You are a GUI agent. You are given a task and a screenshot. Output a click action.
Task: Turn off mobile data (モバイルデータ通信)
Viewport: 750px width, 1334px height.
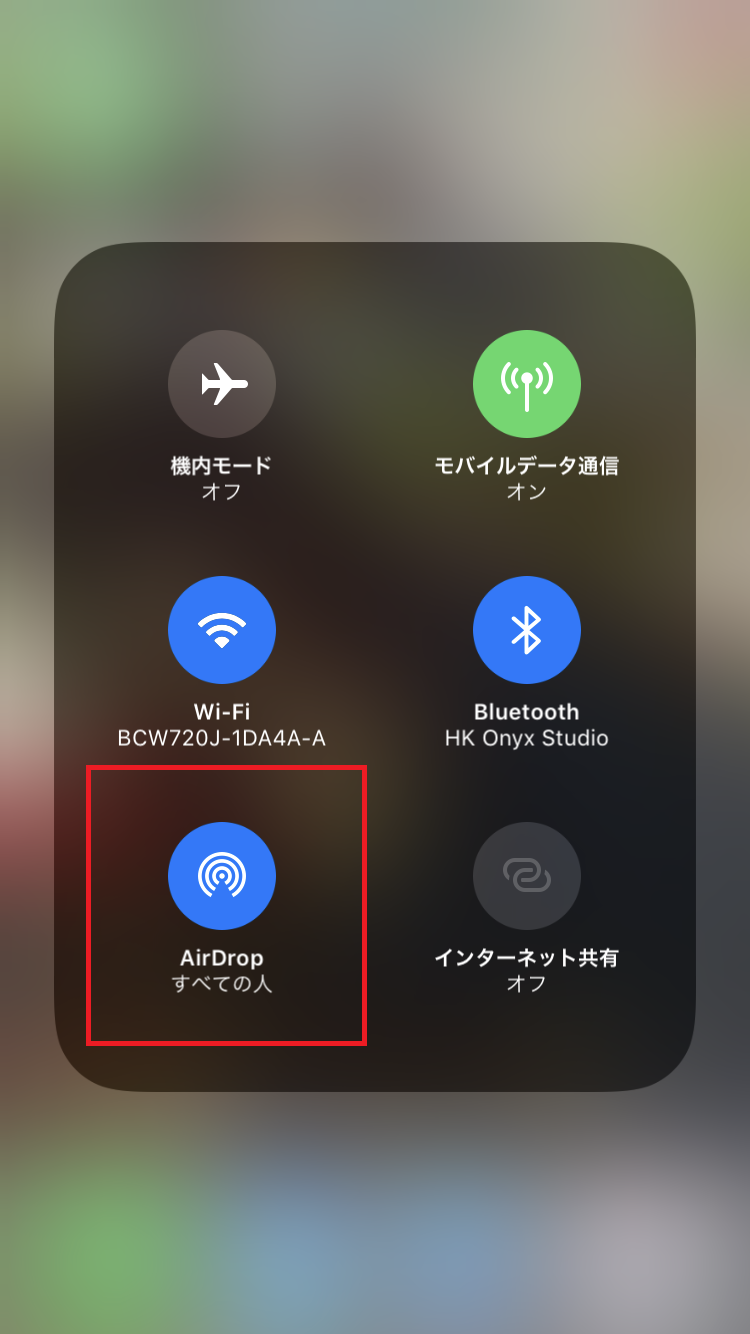click(x=526, y=384)
